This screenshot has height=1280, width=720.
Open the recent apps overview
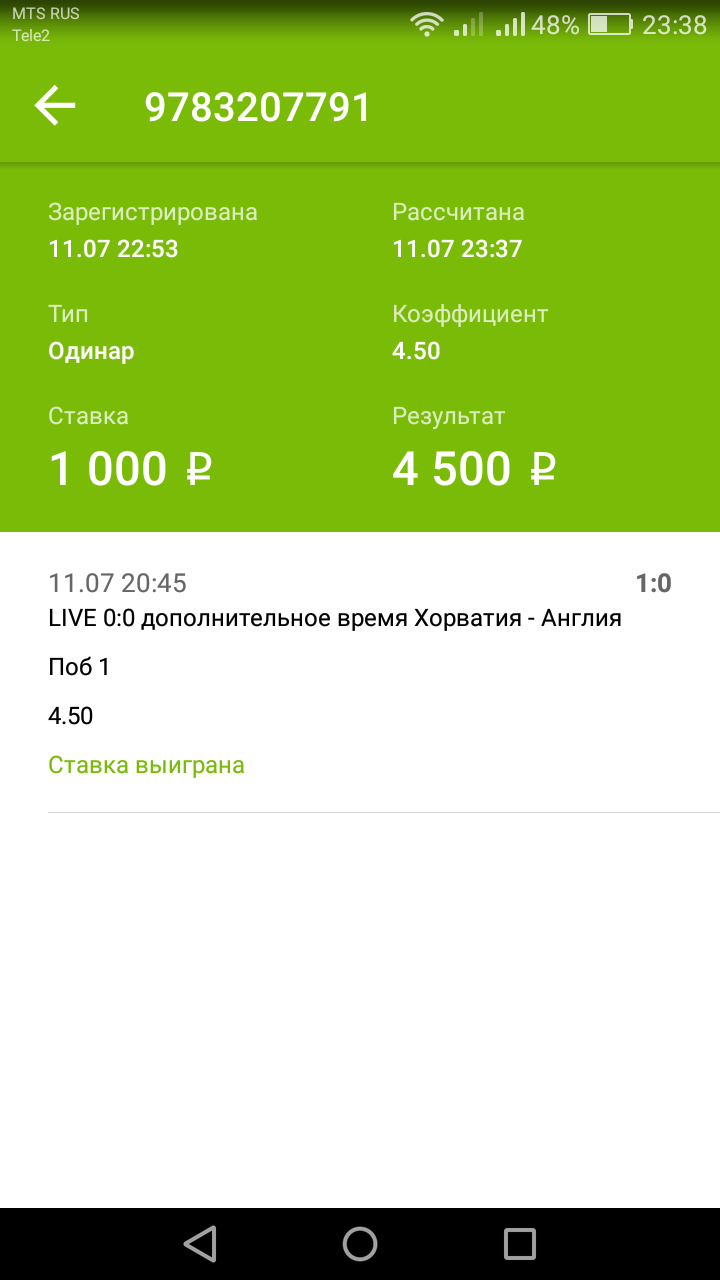520,1244
